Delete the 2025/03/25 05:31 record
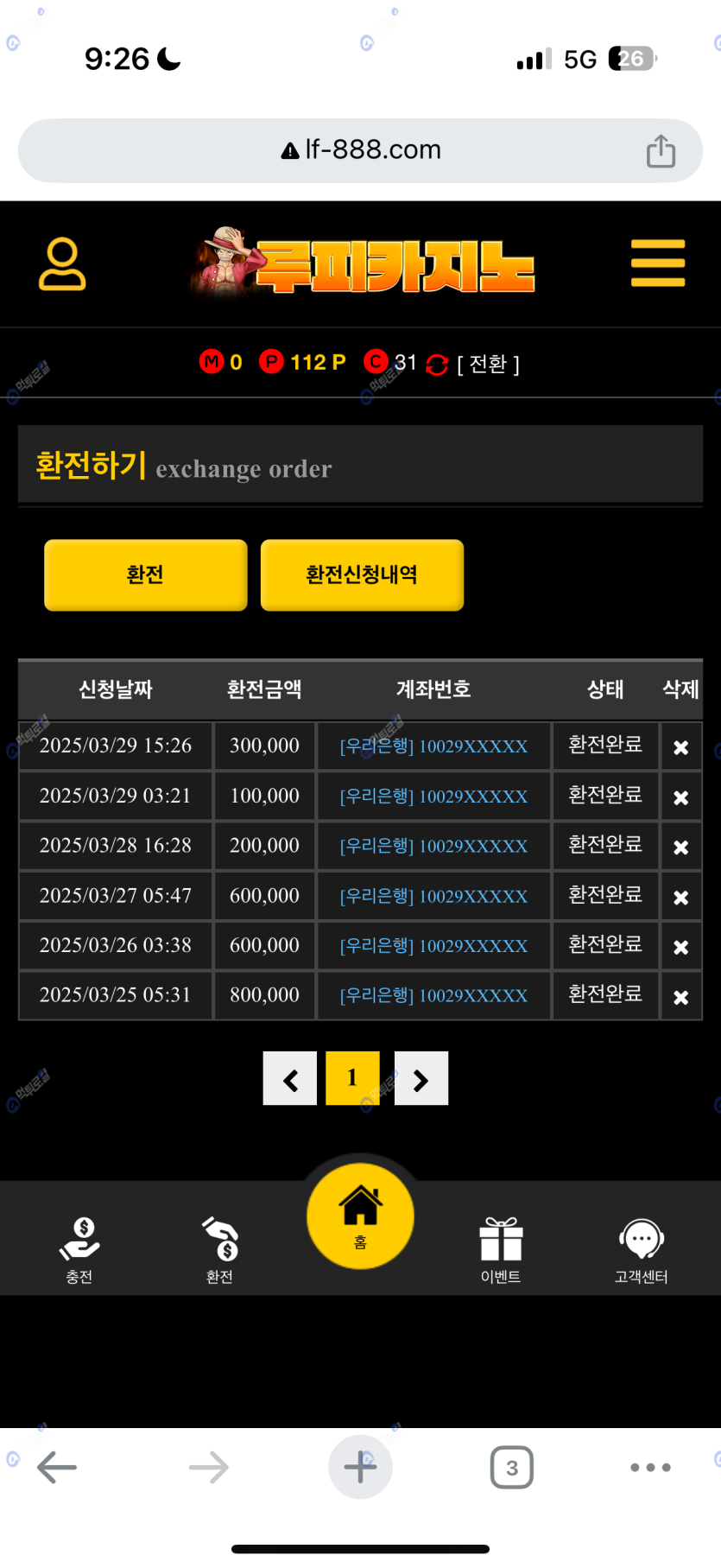Image resolution: width=721 pixels, height=1568 pixels. coord(680,997)
